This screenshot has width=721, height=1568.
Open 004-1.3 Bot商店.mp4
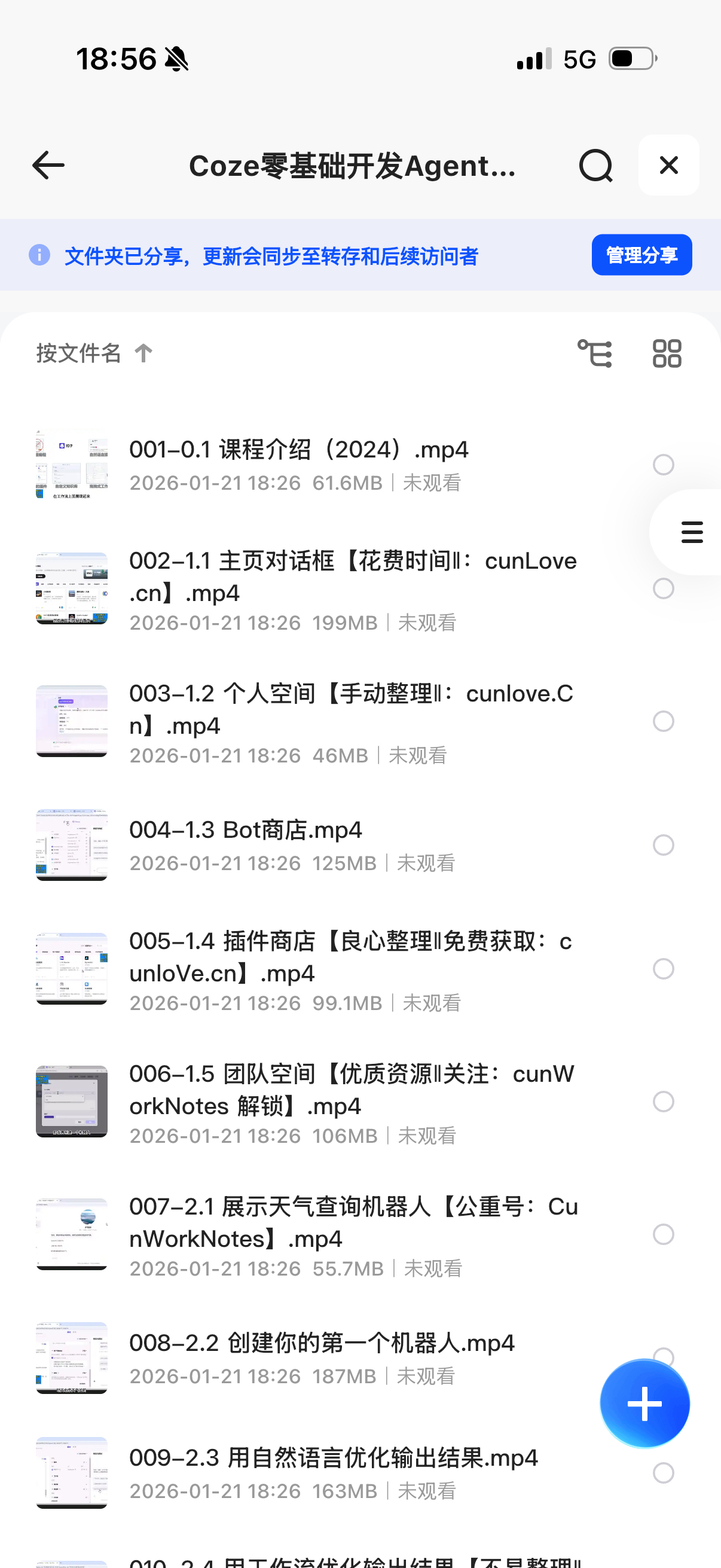tap(246, 830)
